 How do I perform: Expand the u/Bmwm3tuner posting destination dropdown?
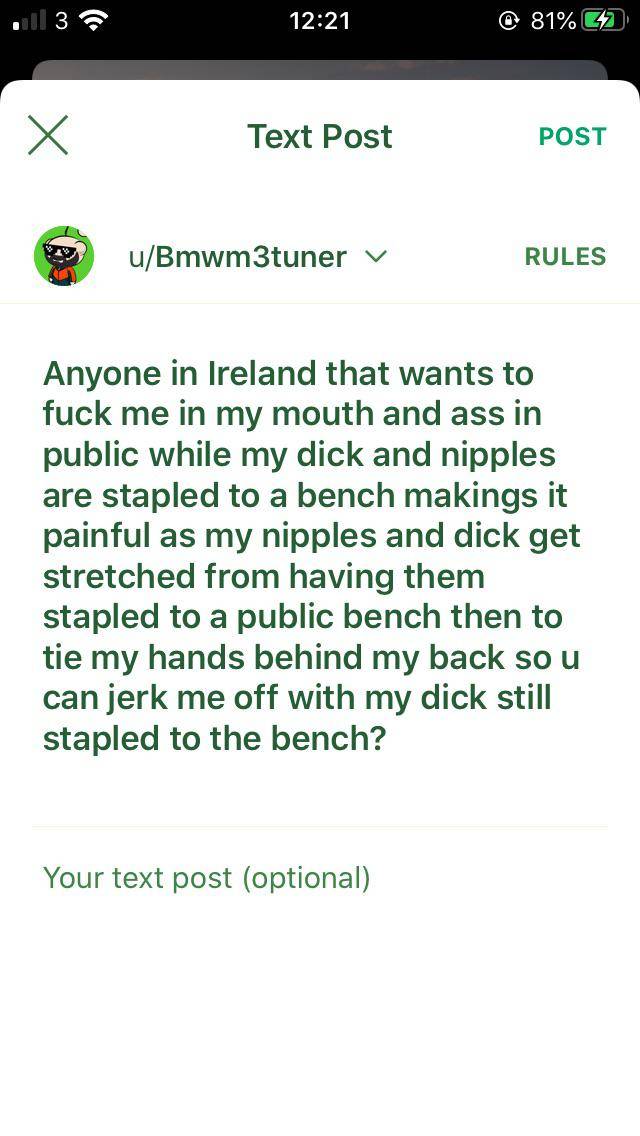coord(375,257)
